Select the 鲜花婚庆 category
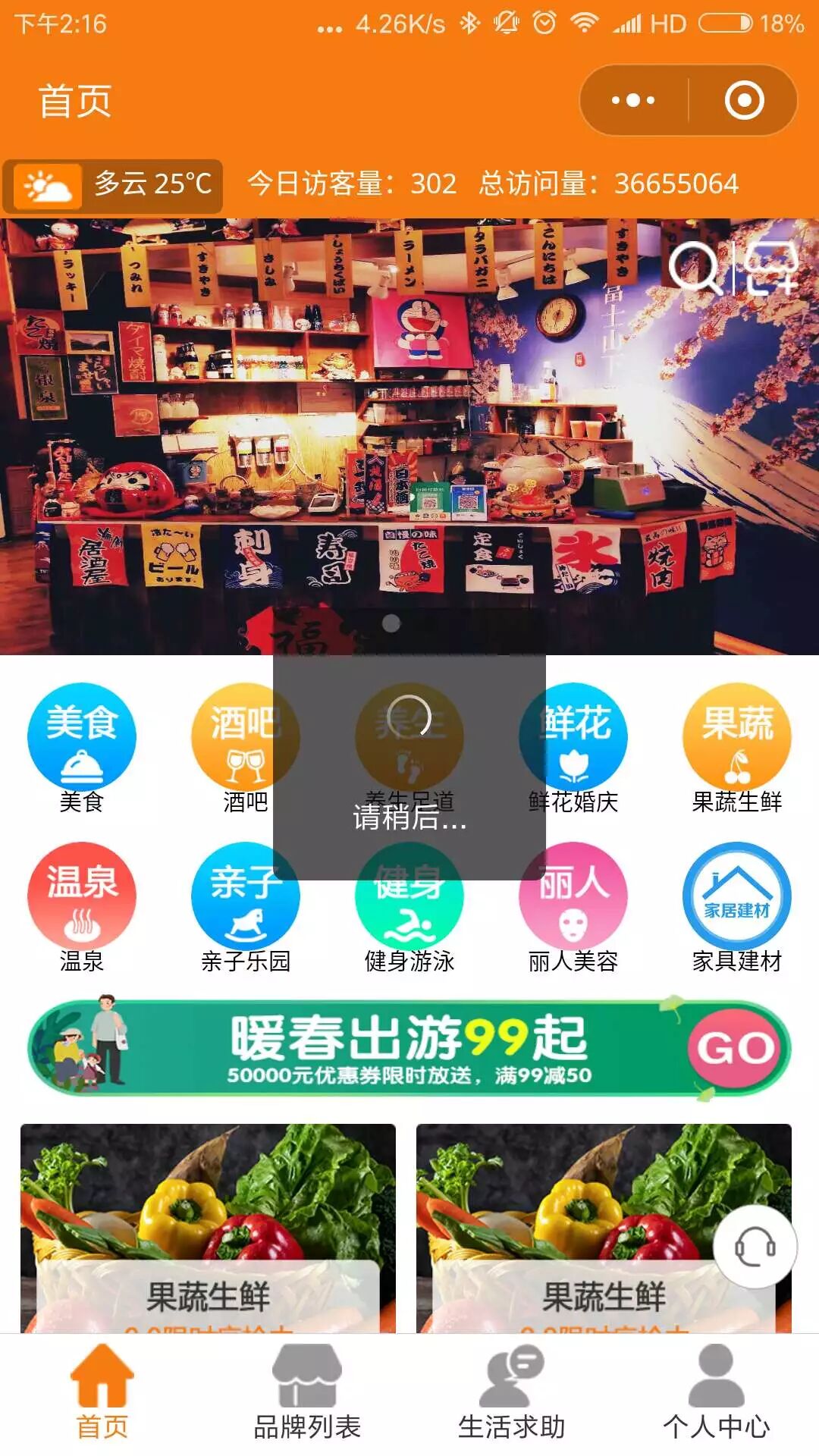 click(574, 737)
